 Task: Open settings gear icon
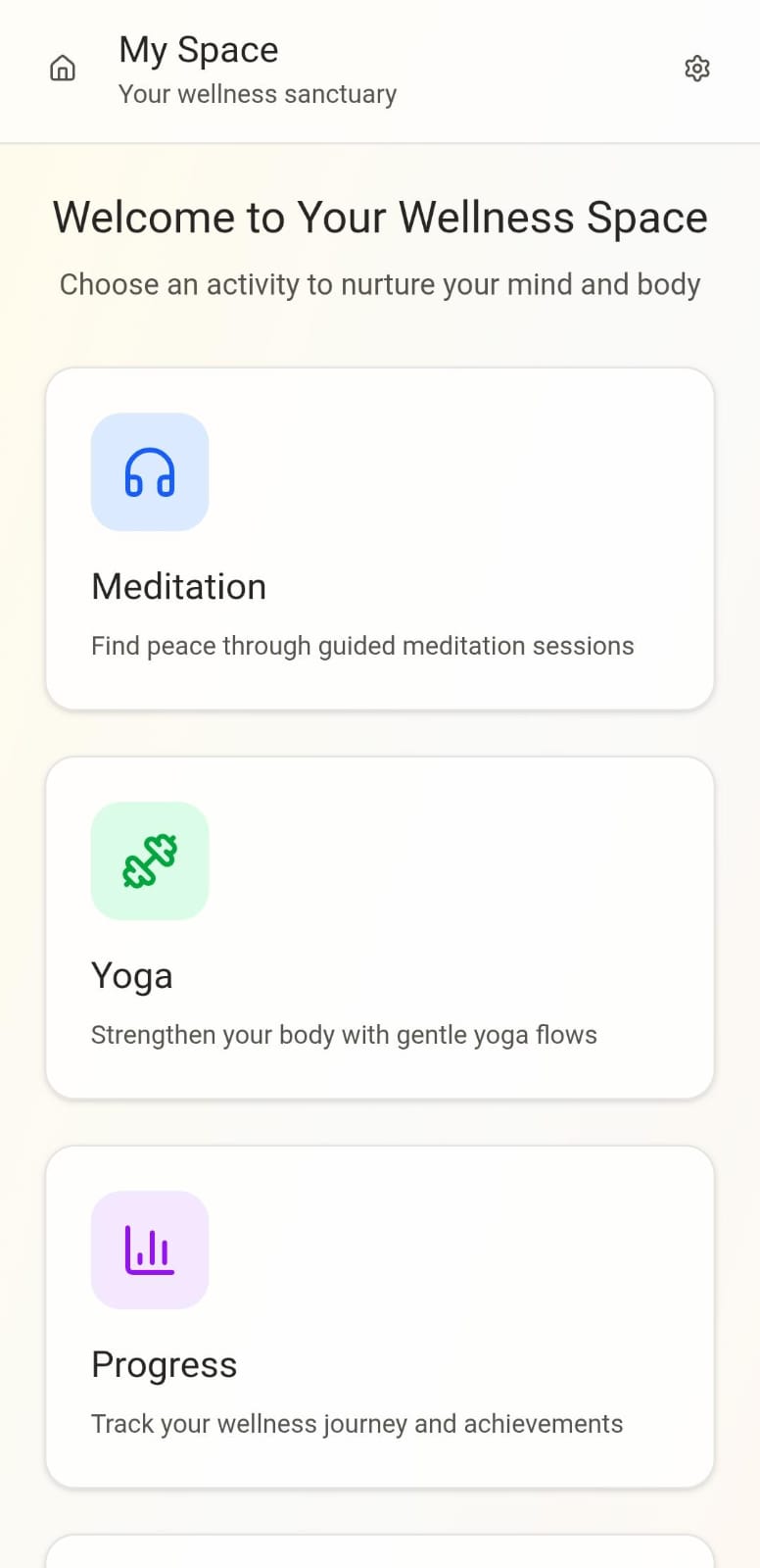click(696, 69)
